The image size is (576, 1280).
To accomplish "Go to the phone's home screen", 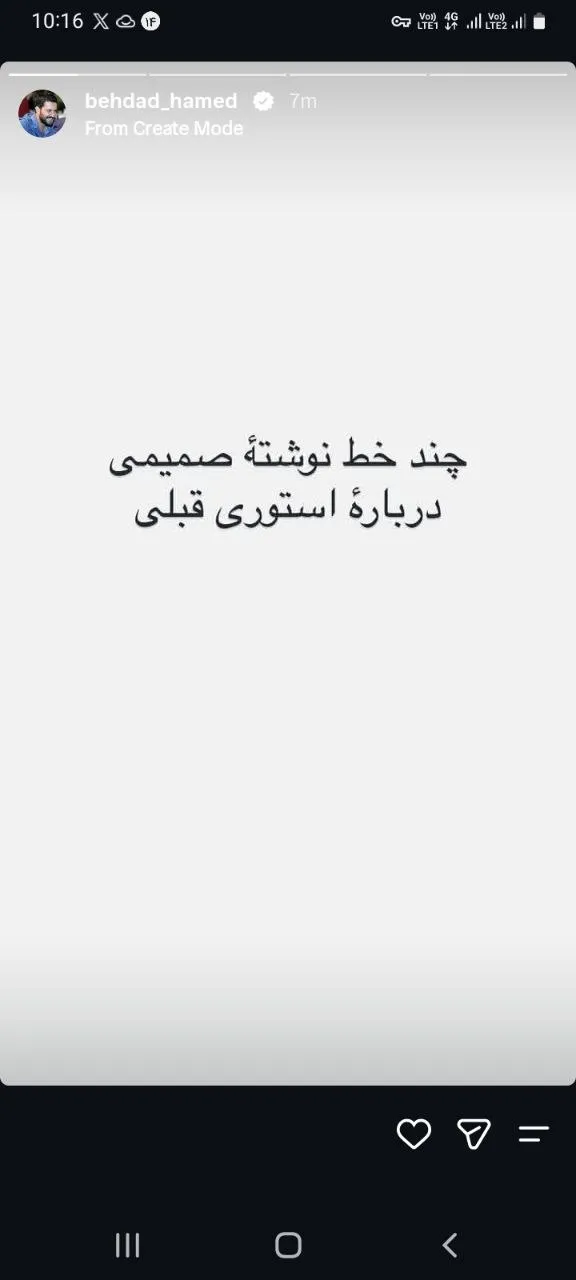I will tap(288, 1245).
